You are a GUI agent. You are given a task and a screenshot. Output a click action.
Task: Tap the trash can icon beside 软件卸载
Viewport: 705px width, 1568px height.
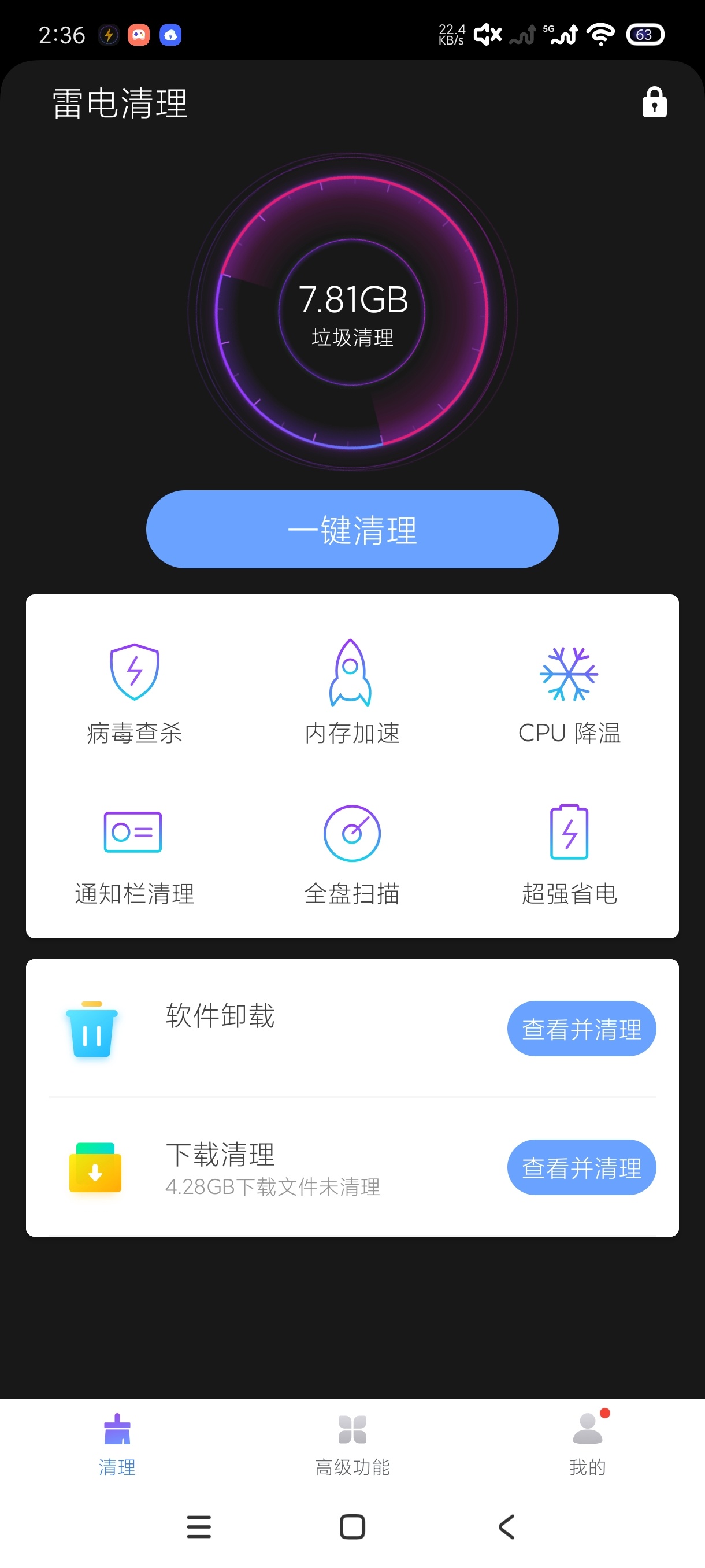pos(92,1029)
